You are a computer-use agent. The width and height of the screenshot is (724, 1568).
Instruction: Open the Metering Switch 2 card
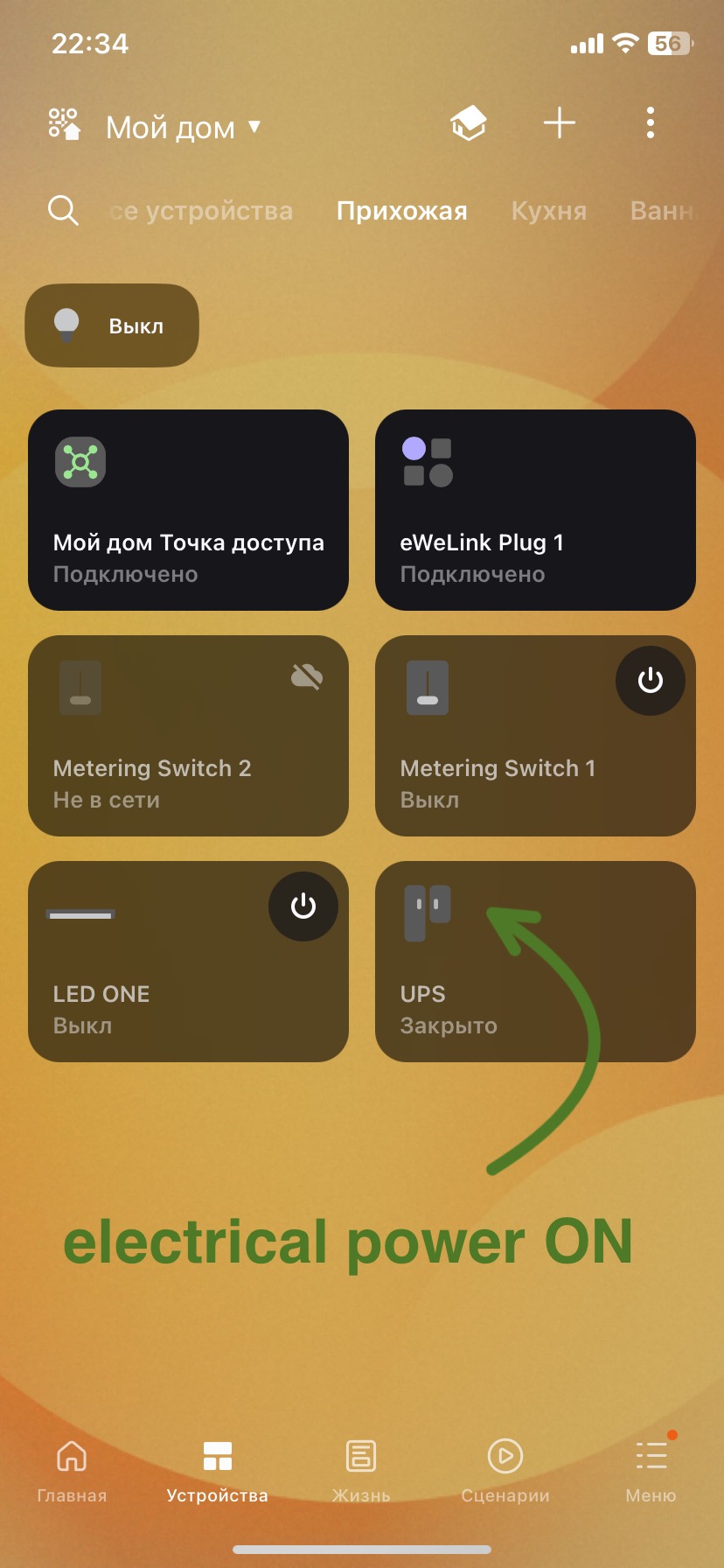[188, 736]
